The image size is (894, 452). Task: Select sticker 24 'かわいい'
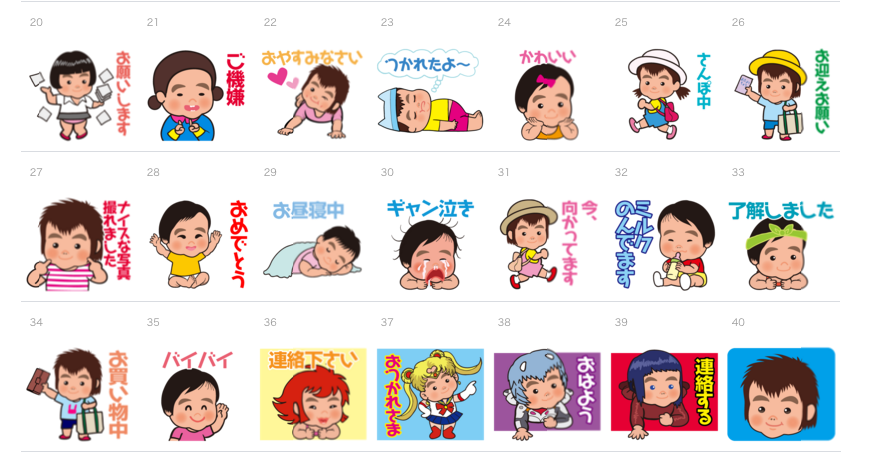point(547,94)
